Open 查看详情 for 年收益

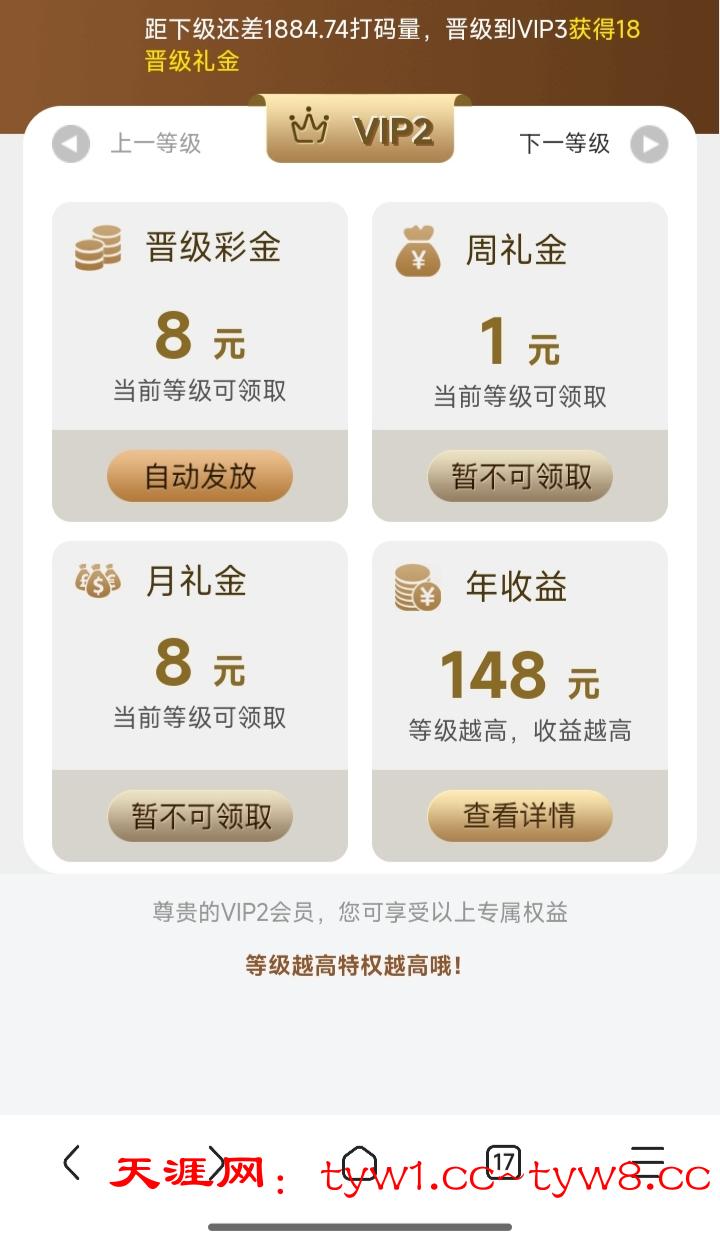[520, 816]
